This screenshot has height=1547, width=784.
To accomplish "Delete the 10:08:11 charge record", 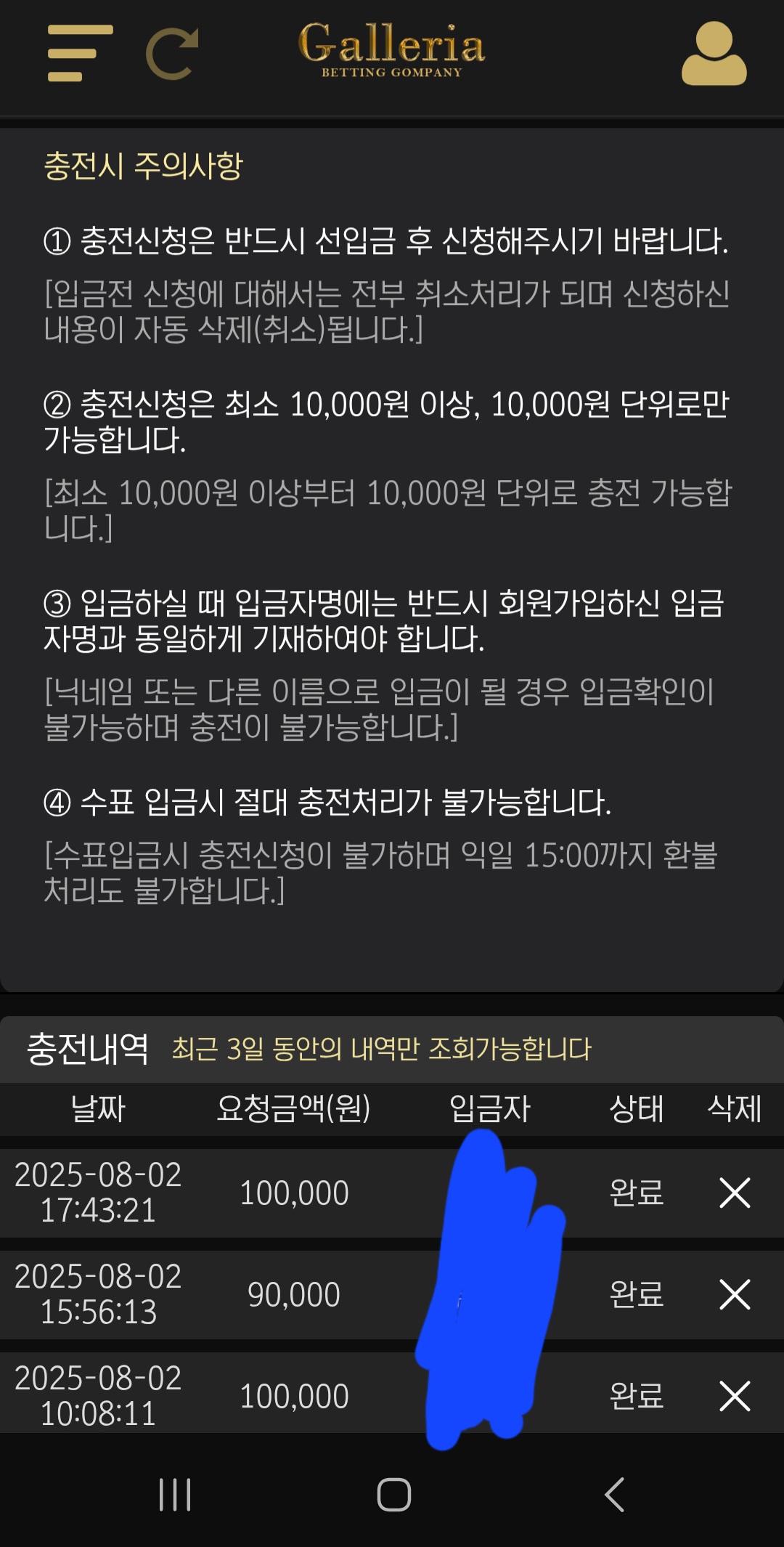I will pos(734,1396).
